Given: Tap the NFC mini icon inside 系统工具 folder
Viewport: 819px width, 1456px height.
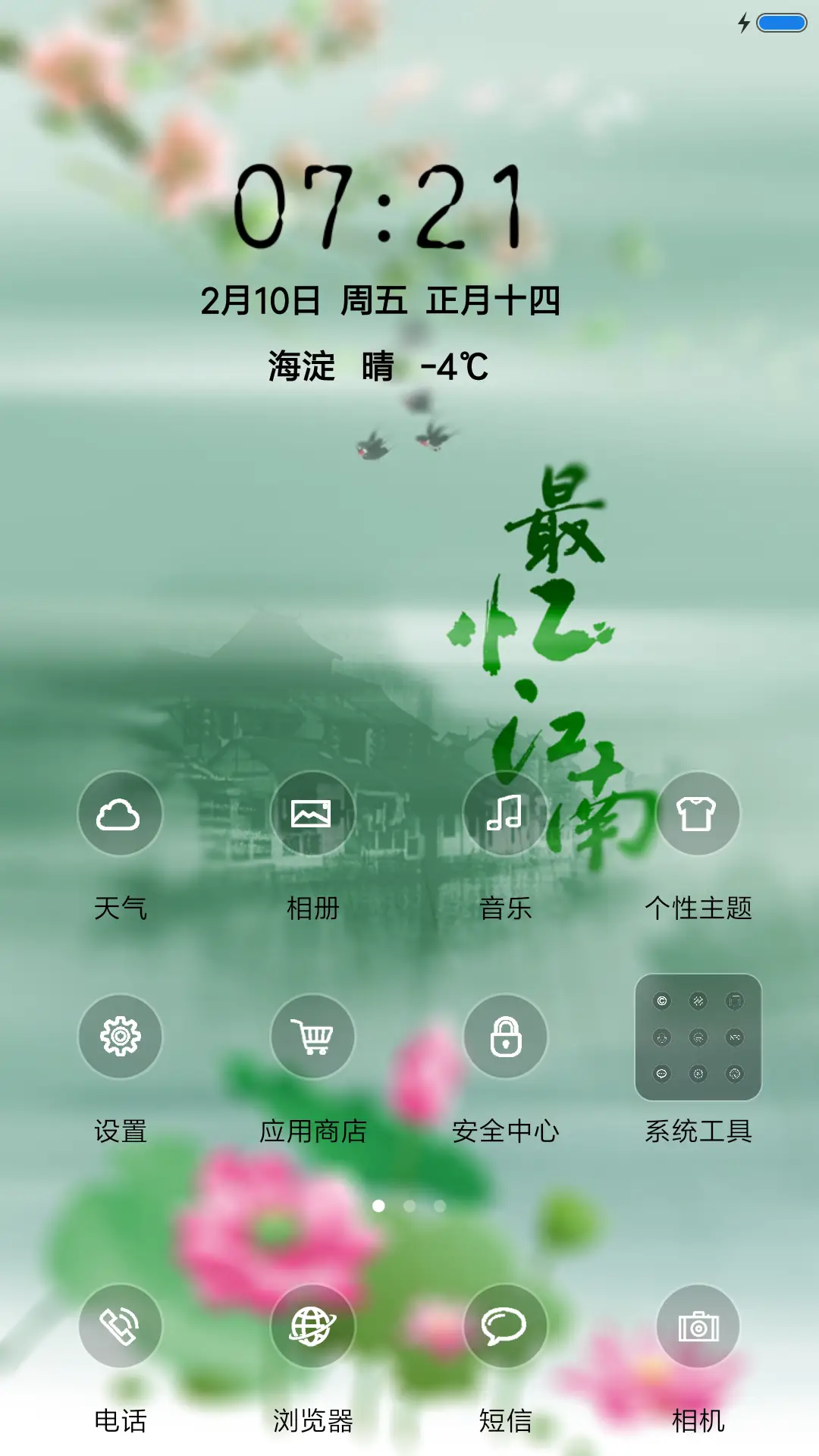Looking at the screenshot, I should pyautogui.click(x=736, y=1037).
